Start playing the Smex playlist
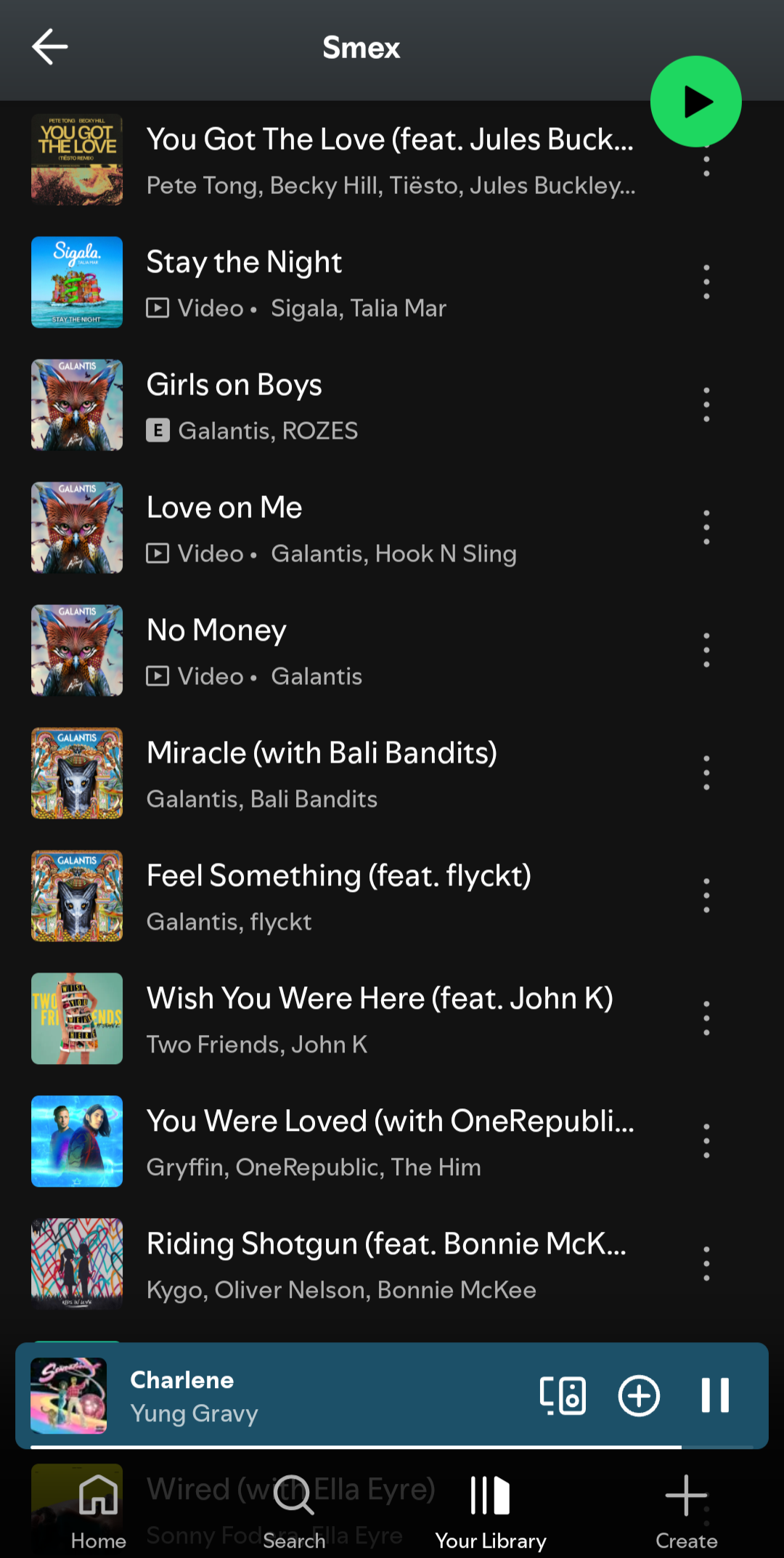 tap(695, 102)
